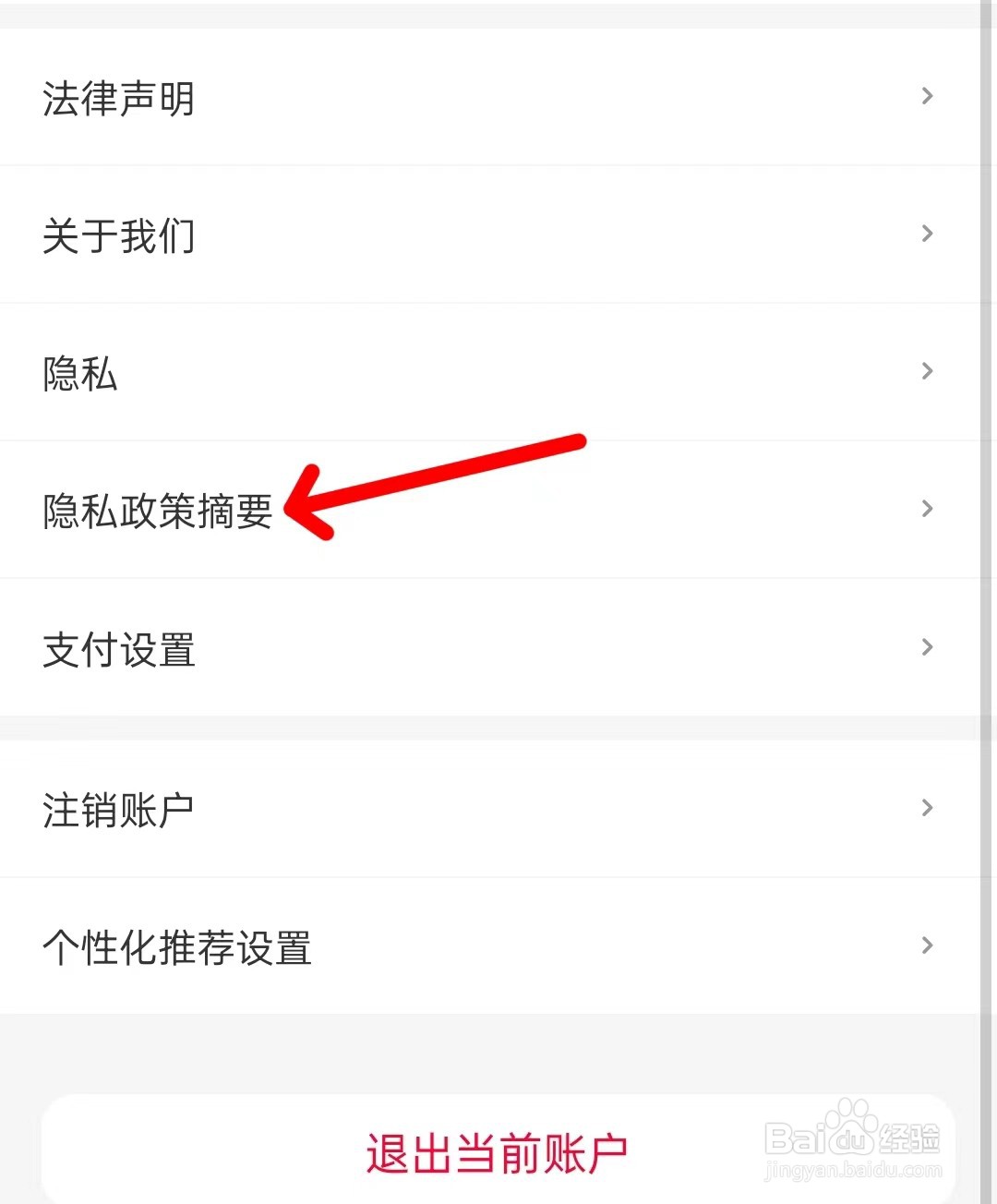Expand the chevron next to 注销账户
The width and height of the screenshot is (997, 1204).
coord(927,807)
